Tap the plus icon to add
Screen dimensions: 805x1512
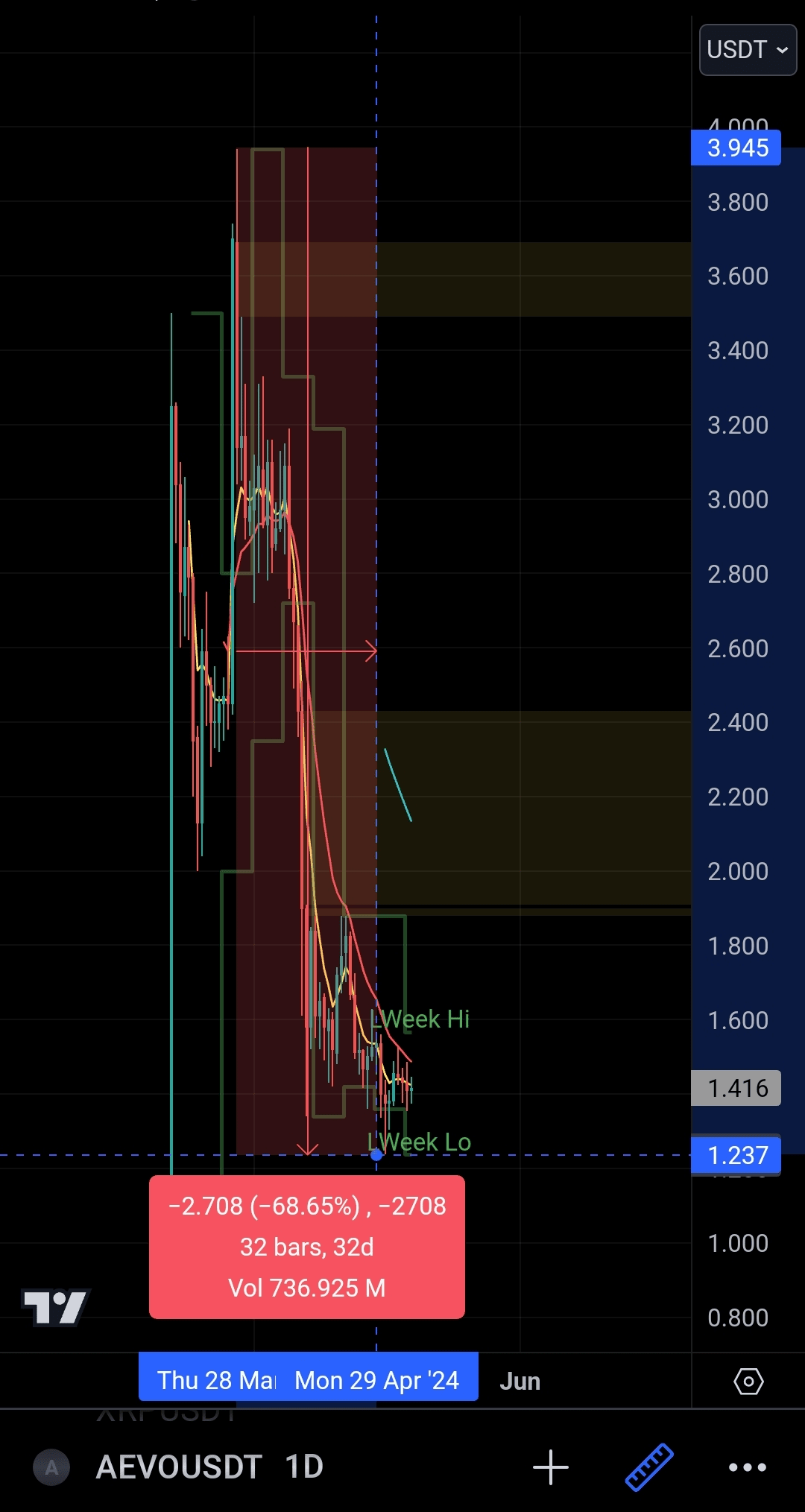click(x=551, y=1467)
